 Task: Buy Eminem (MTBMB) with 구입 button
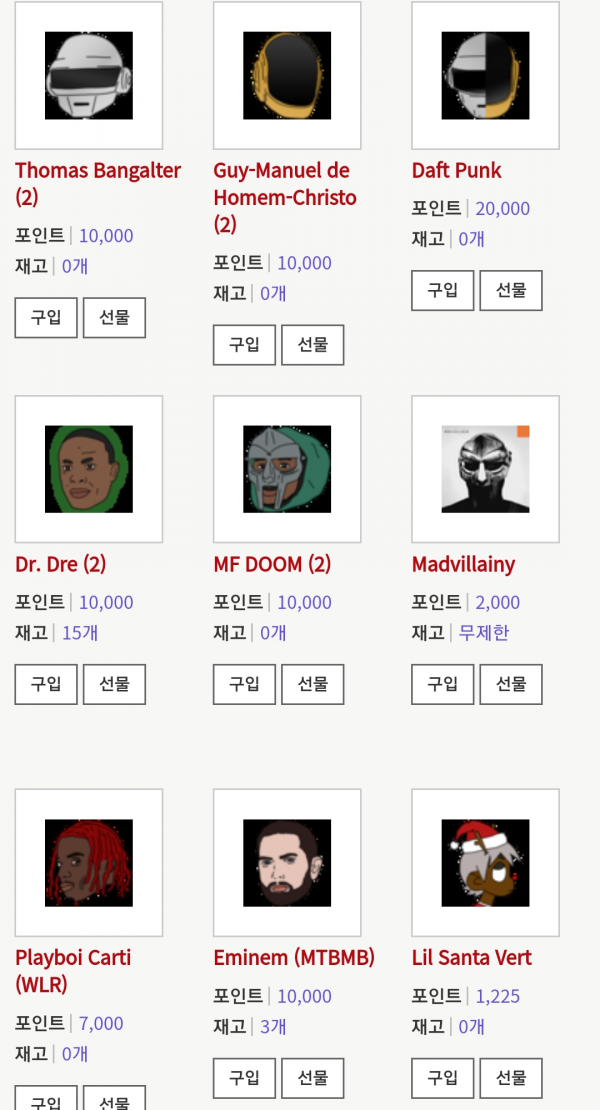coord(244,1079)
